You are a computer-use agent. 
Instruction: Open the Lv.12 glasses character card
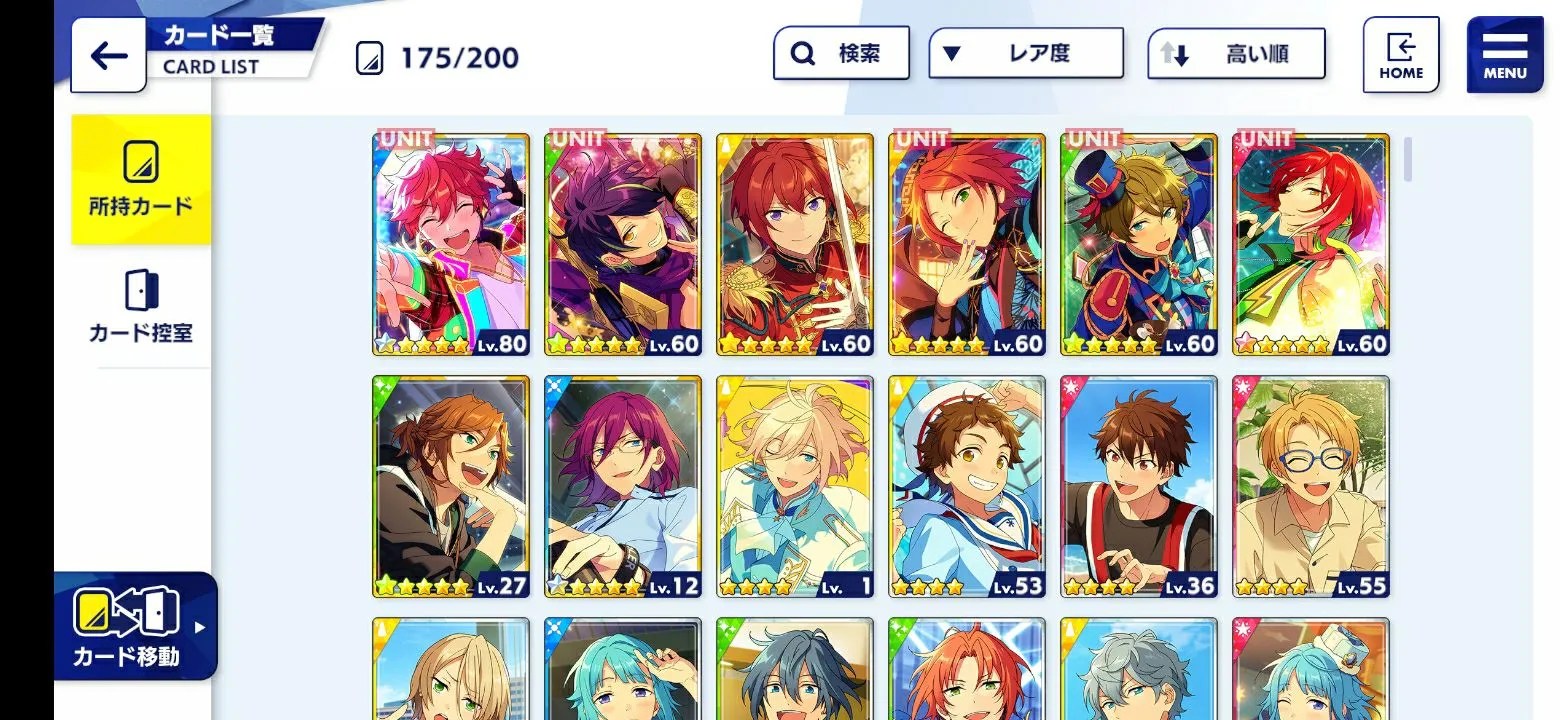point(623,486)
